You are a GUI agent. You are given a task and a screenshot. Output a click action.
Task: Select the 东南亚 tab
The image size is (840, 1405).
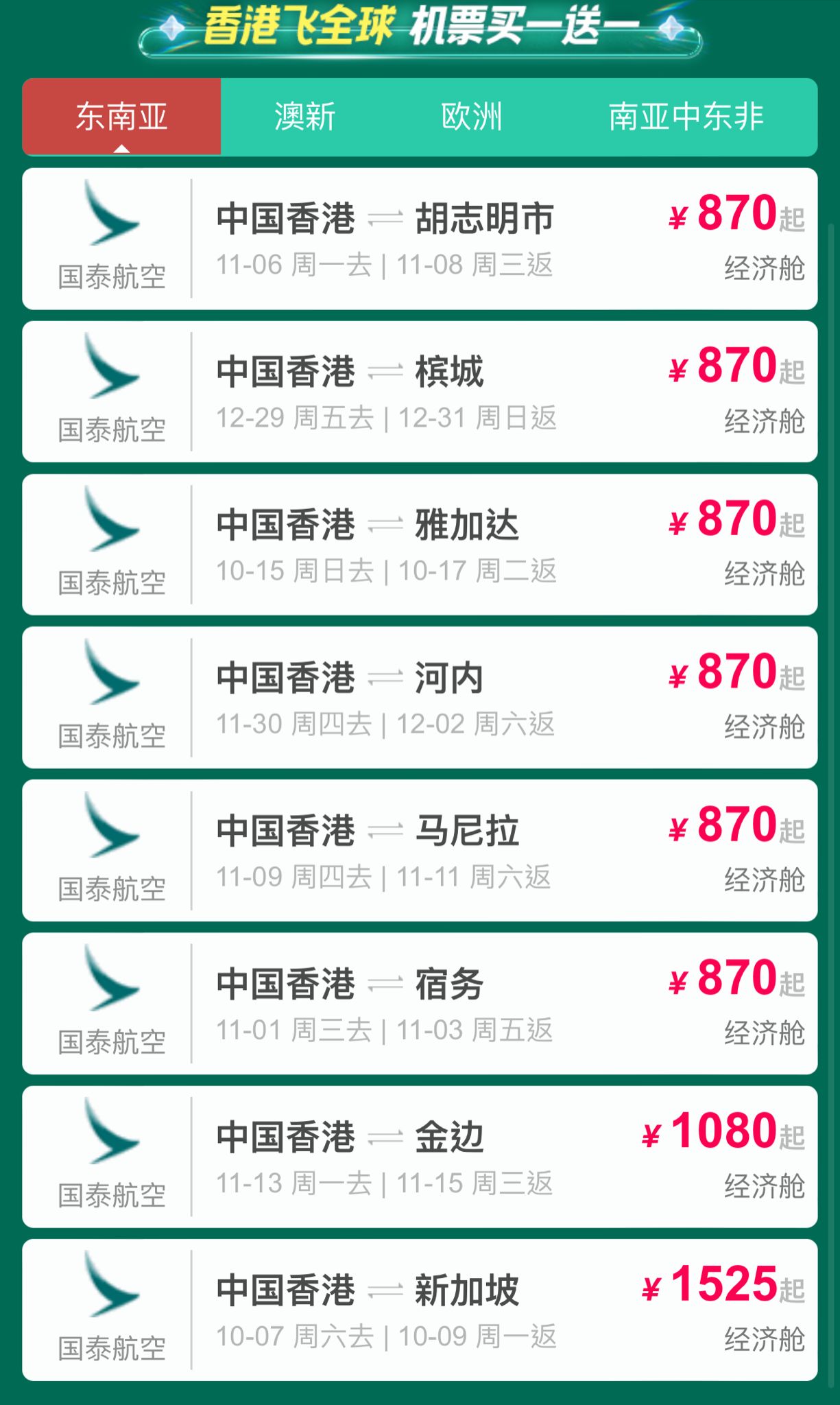pyautogui.click(x=121, y=117)
